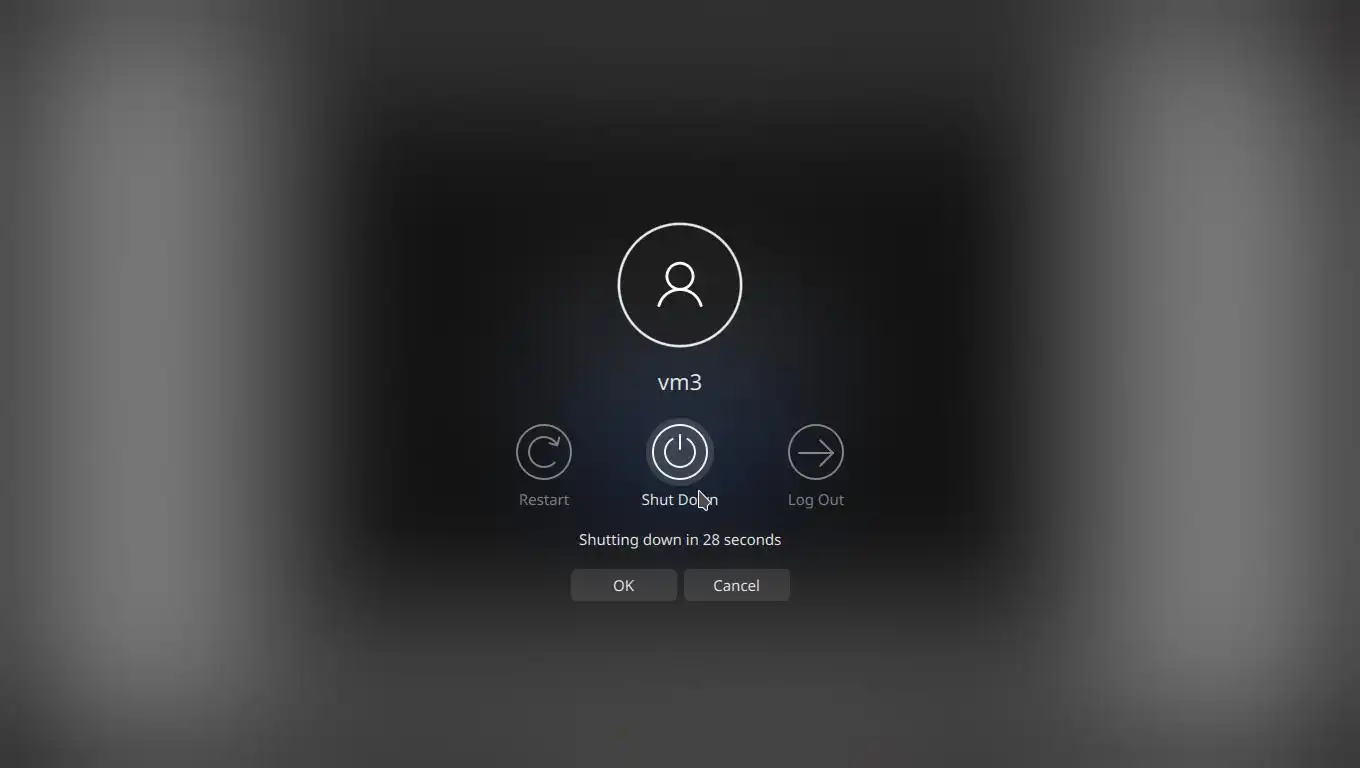
Task: Select the Log Out option
Action: pyautogui.click(x=816, y=453)
